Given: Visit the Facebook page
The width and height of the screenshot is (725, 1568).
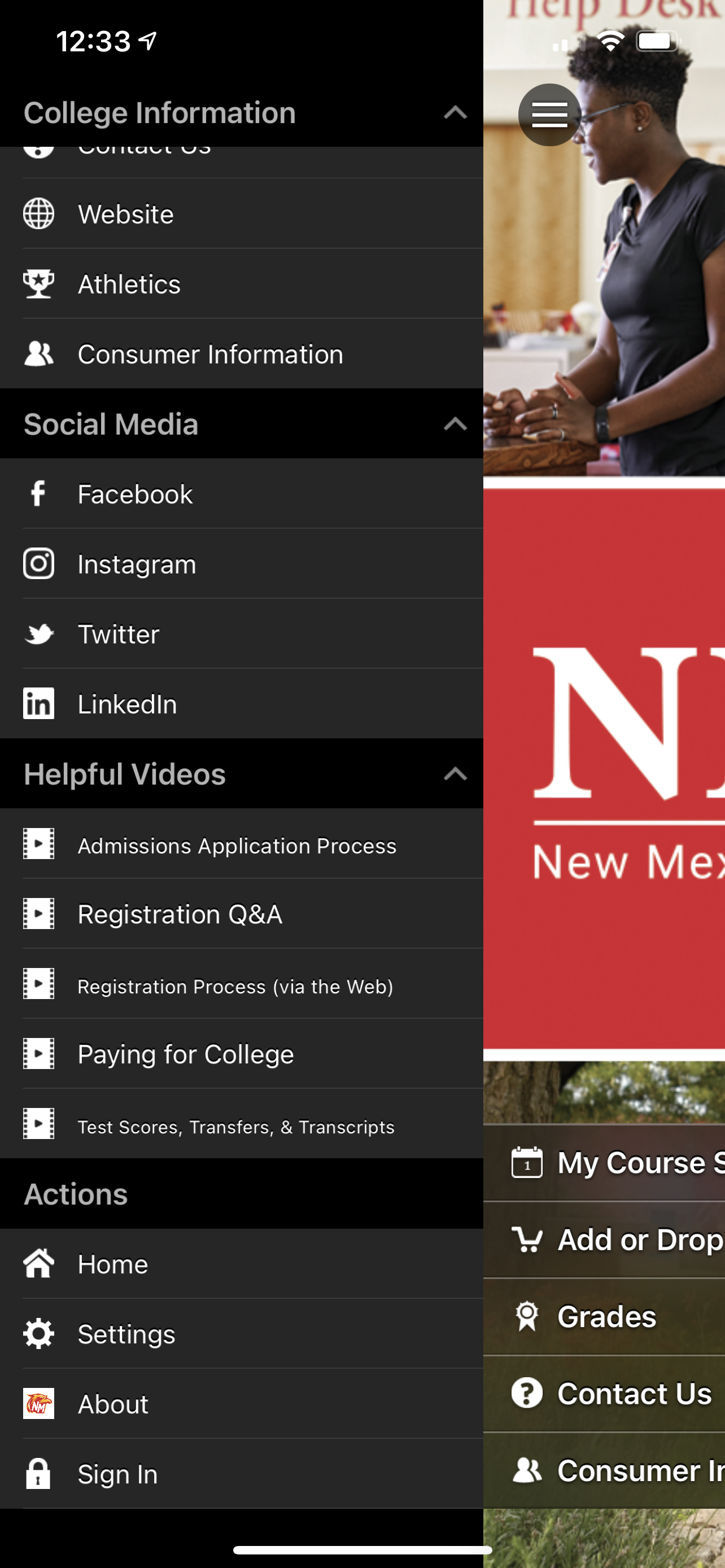Looking at the screenshot, I should click(241, 494).
